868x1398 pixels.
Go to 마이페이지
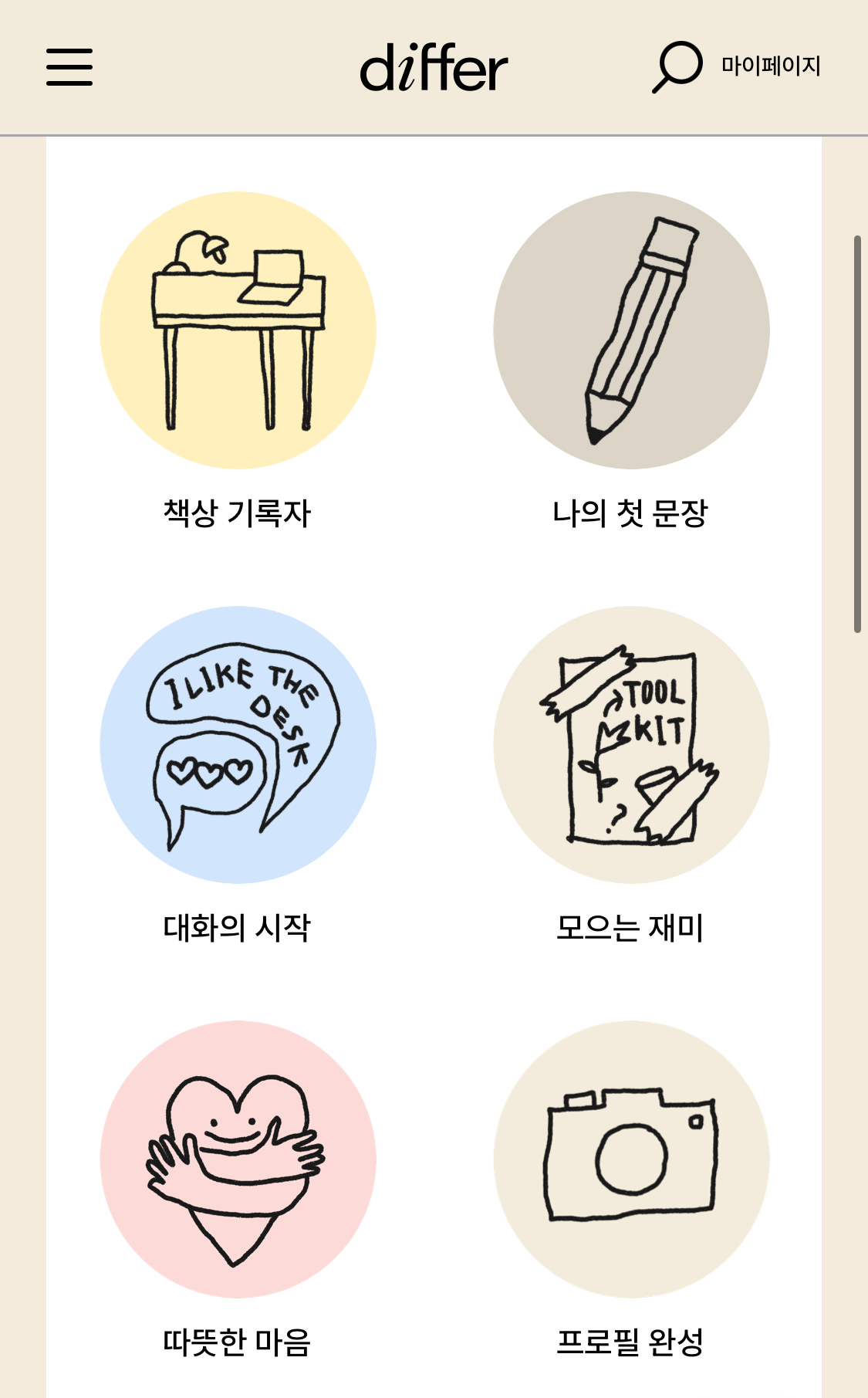click(x=771, y=66)
